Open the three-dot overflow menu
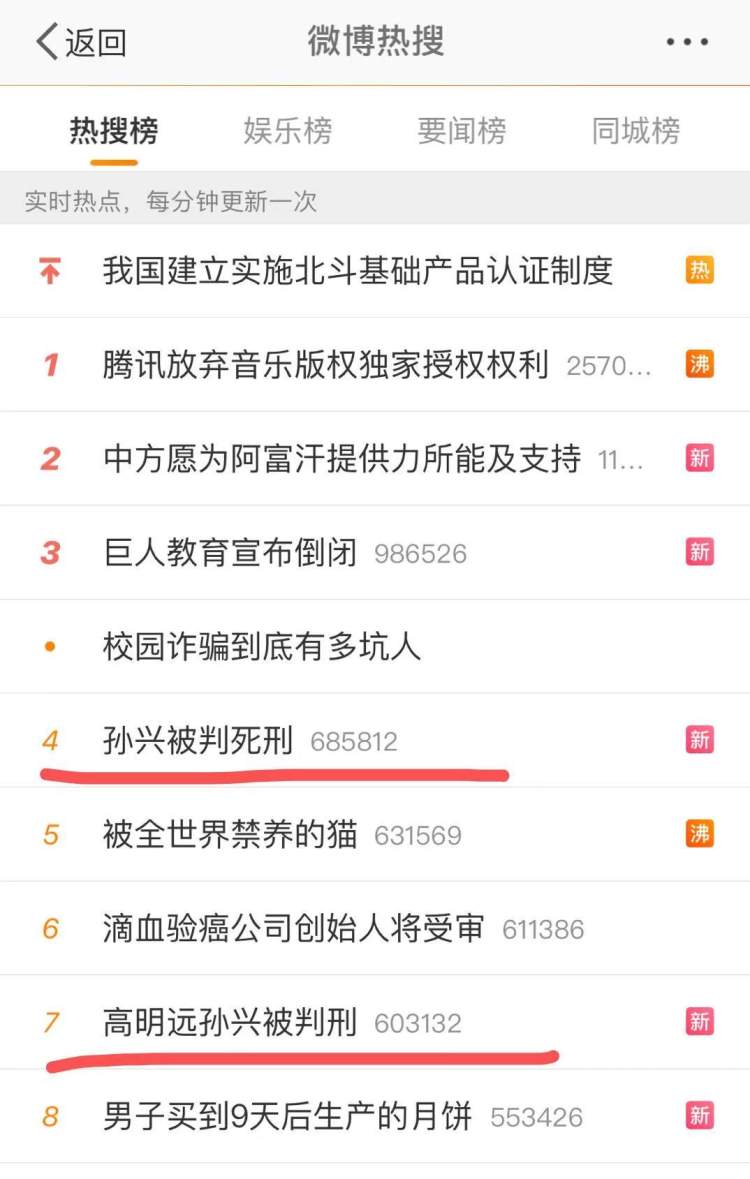The width and height of the screenshot is (750, 1179). point(687,43)
